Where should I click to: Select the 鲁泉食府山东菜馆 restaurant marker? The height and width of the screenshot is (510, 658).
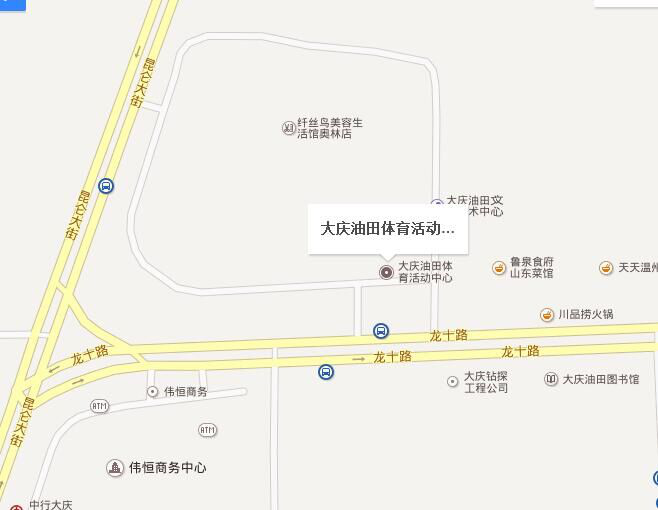tap(499, 268)
